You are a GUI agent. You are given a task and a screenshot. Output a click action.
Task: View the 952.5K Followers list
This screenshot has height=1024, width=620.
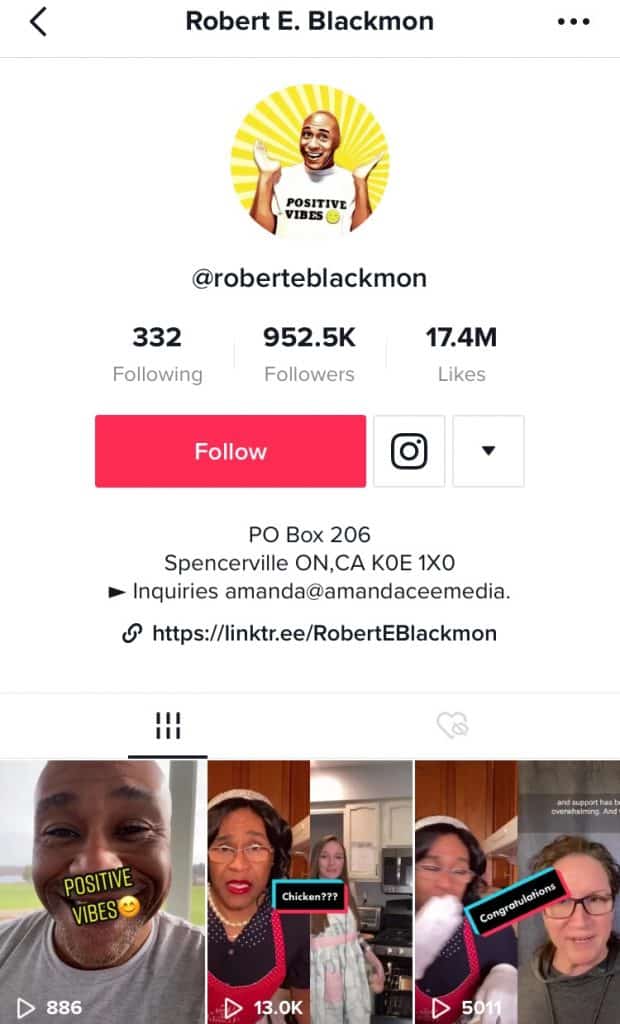(309, 354)
